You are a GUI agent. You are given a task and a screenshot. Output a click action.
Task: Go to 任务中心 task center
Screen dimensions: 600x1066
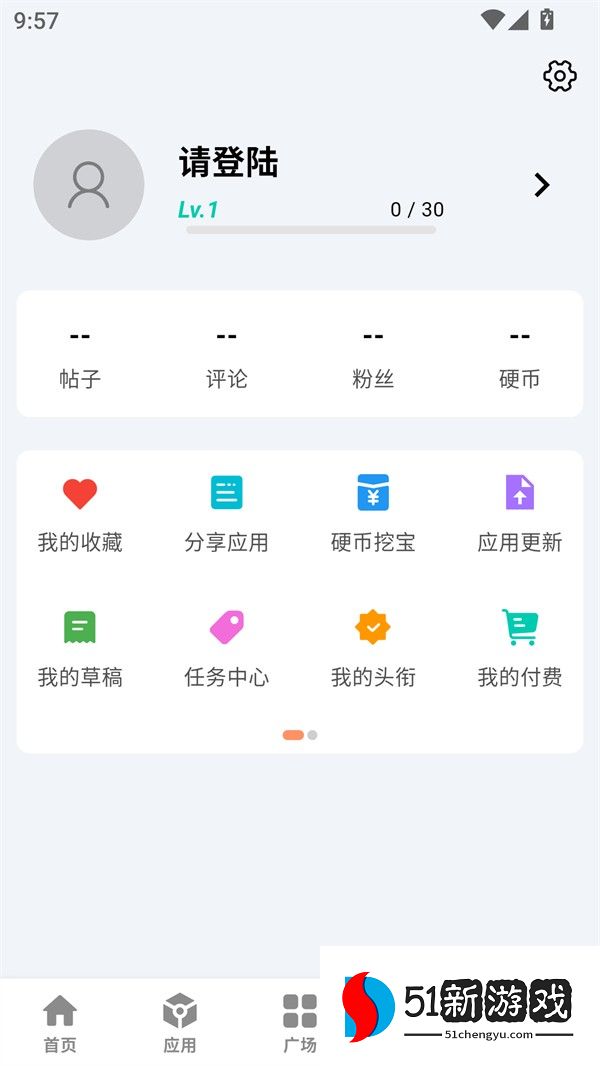coord(226,648)
